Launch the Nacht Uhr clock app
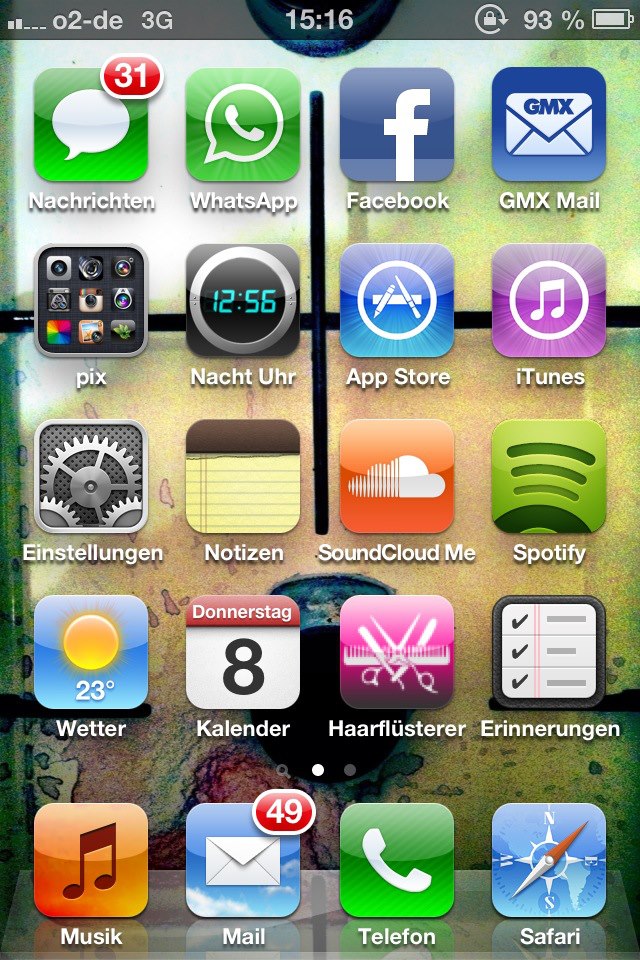The image size is (640, 960). pyautogui.click(x=243, y=302)
